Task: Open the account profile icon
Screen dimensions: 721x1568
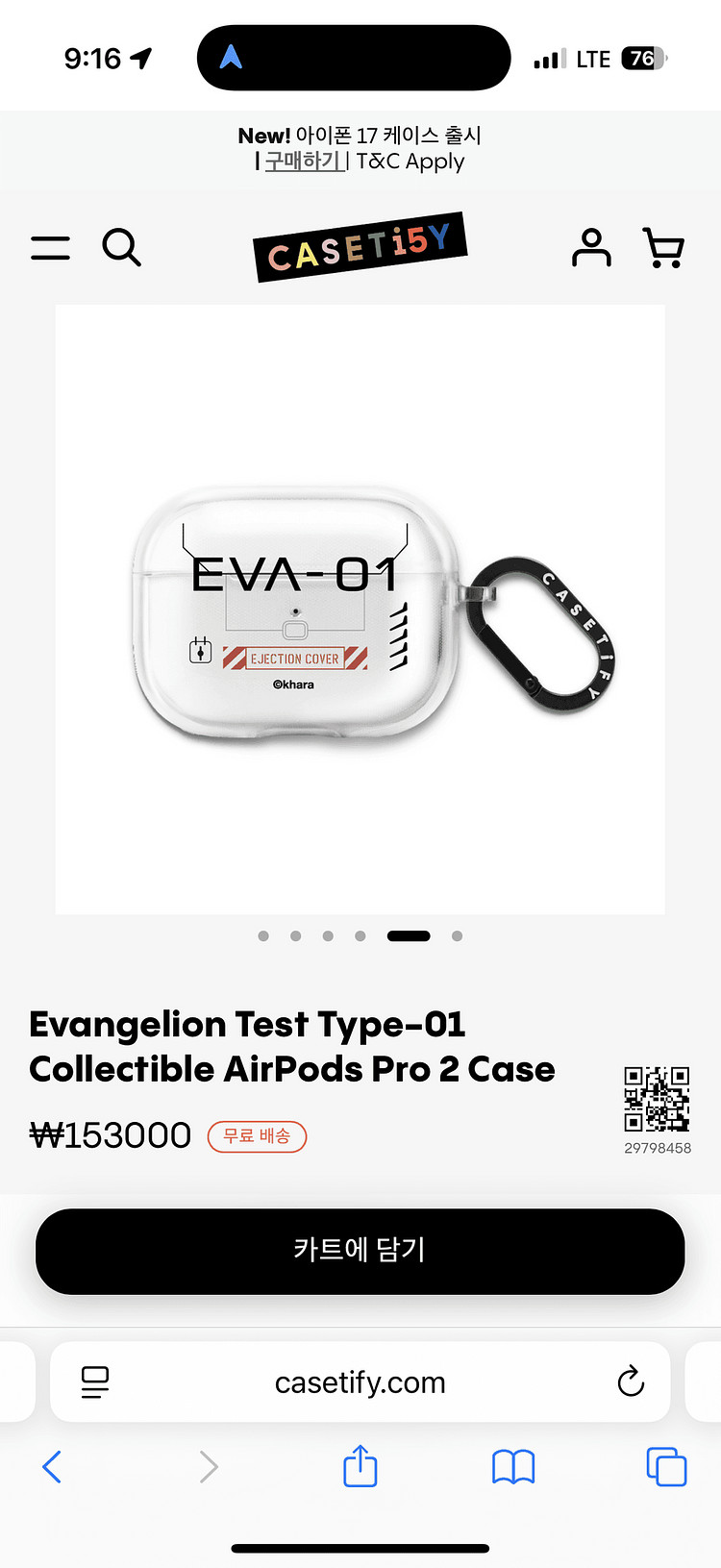Action: click(591, 248)
